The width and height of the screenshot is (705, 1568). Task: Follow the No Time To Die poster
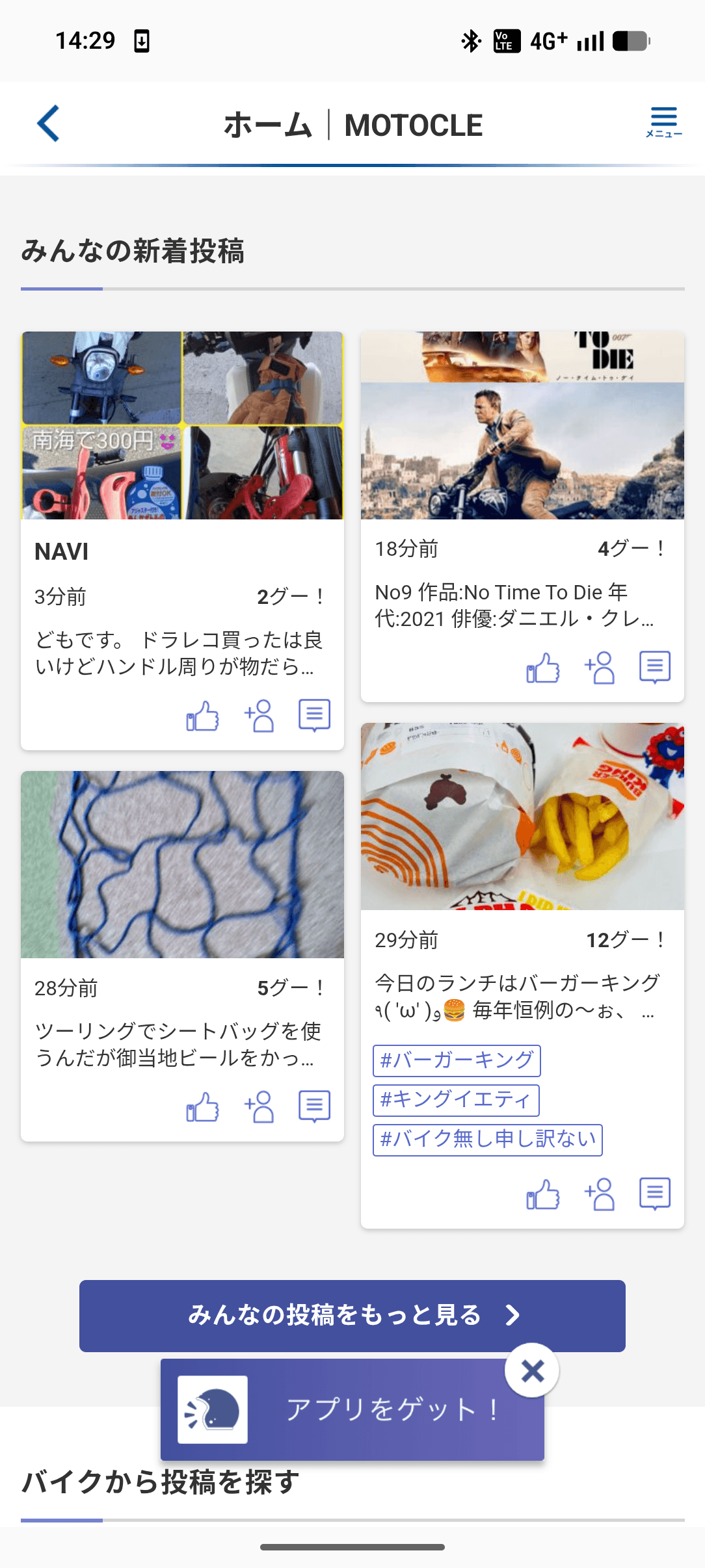pyautogui.click(x=599, y=668)
